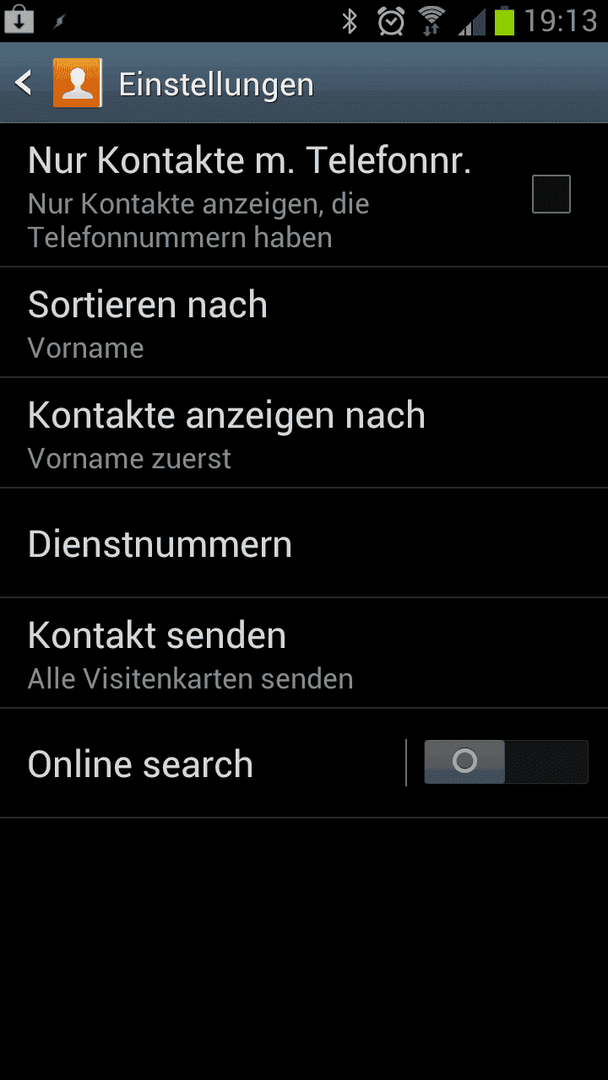Check the Nur Kontakte m. Telefonnr. checkbox

[x=551, y=194]
